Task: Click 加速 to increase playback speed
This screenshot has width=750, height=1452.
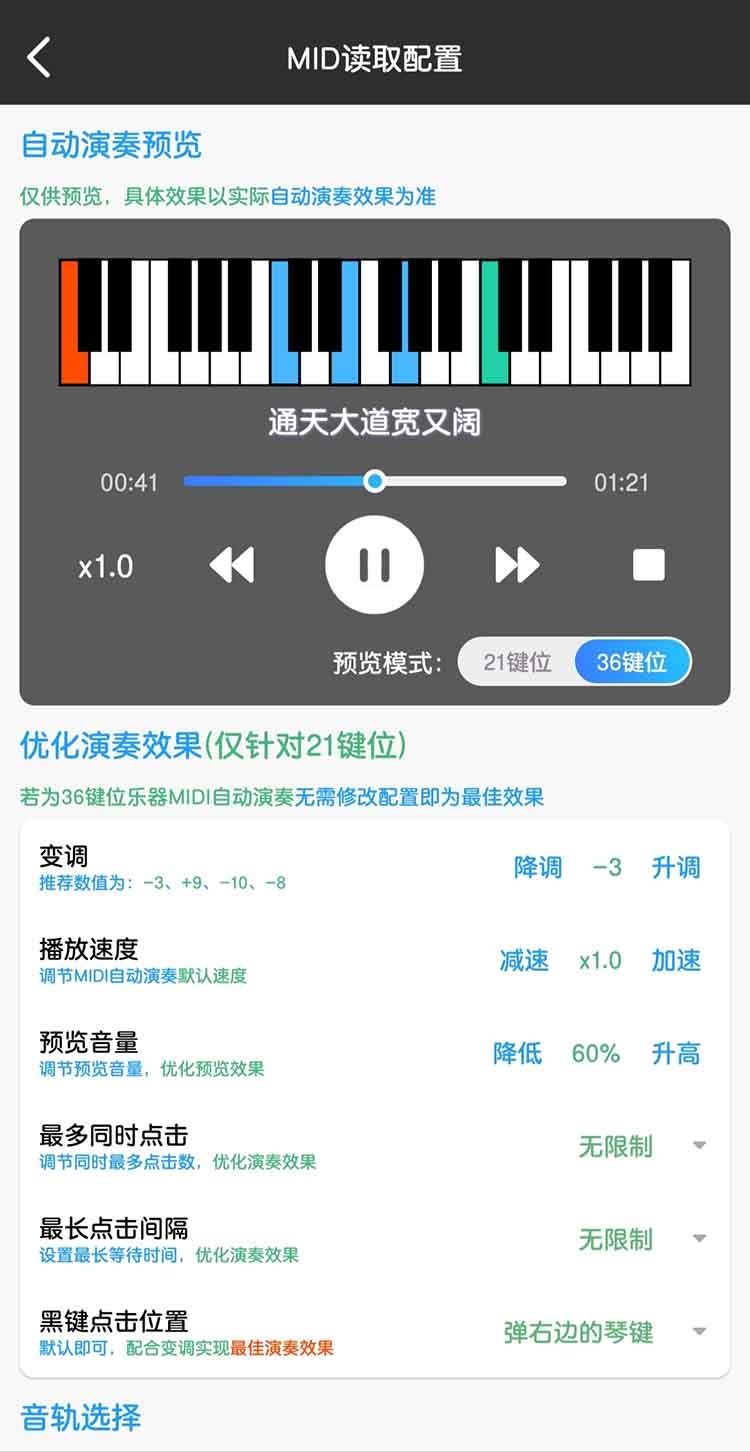Action: 675,961
